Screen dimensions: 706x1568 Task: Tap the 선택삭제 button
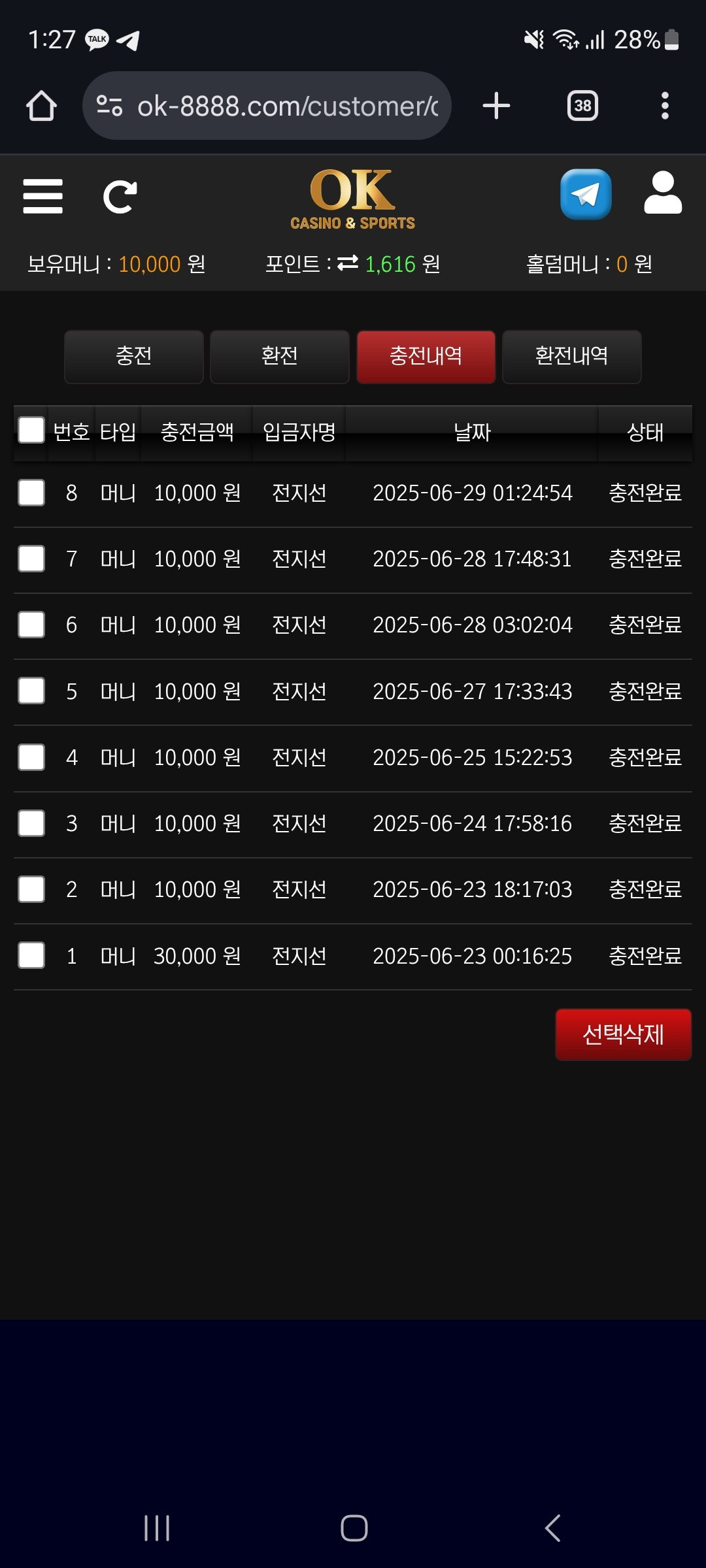[623, 1034]
